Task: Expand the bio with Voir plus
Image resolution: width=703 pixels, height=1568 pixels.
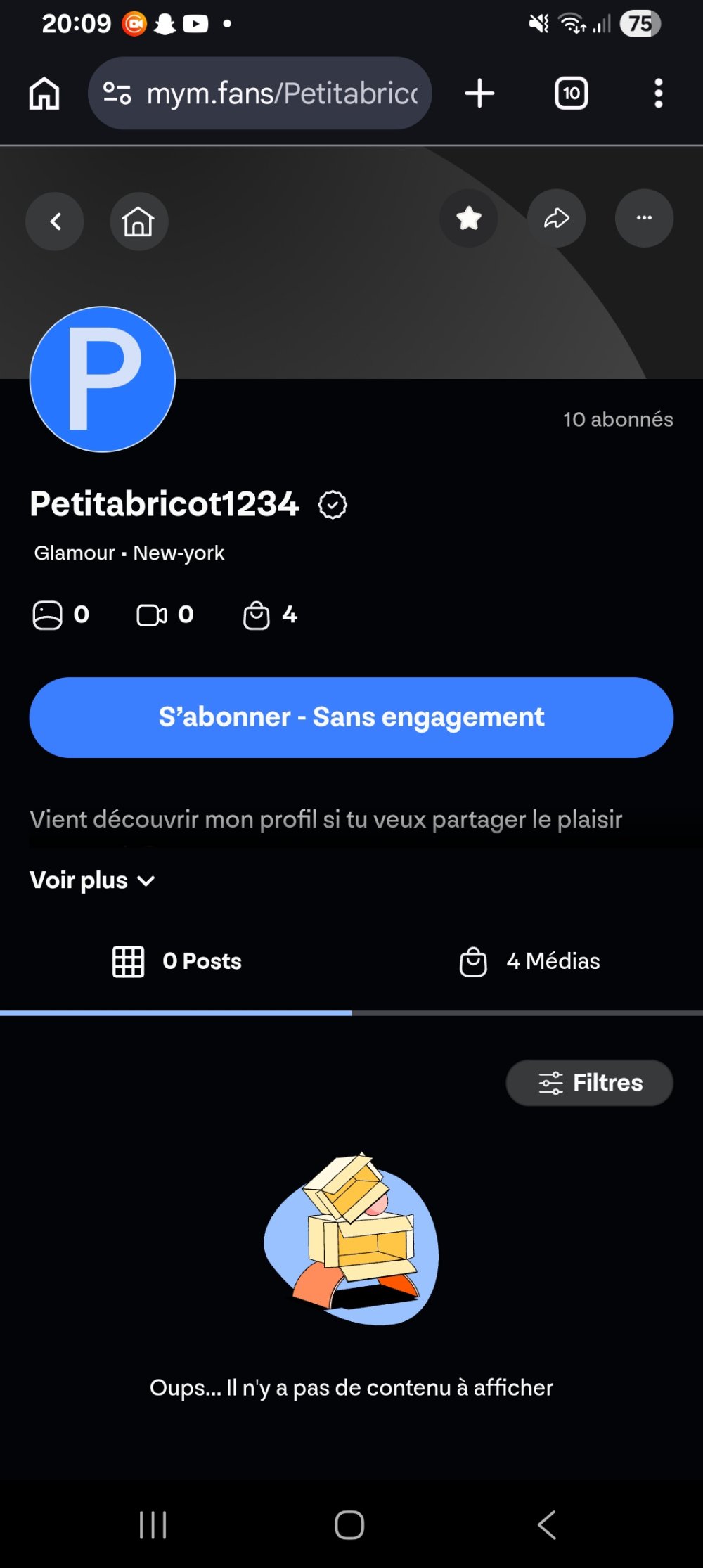Action: click(x=92, y=880)
